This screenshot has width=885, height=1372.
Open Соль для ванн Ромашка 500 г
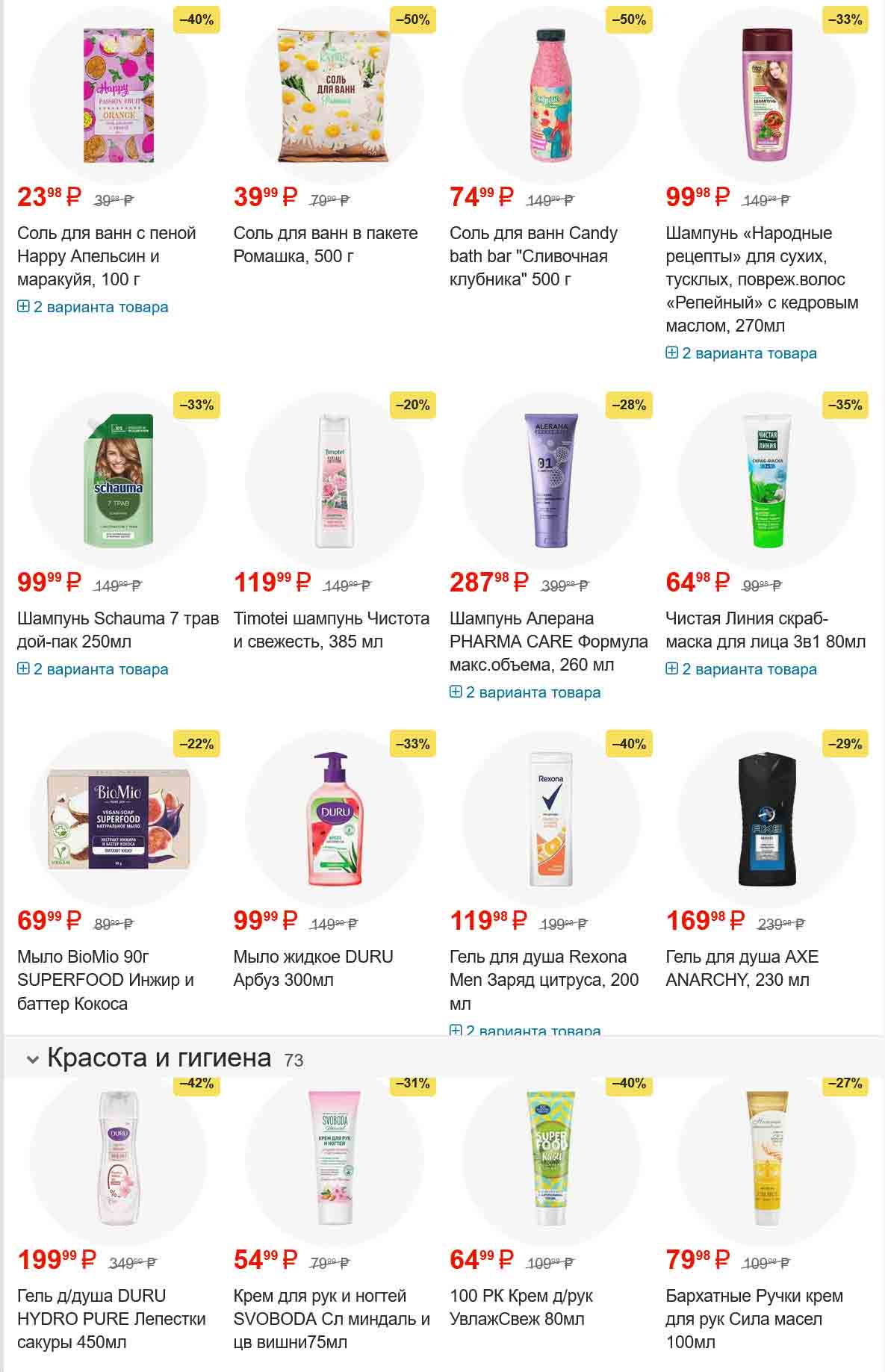325,244
